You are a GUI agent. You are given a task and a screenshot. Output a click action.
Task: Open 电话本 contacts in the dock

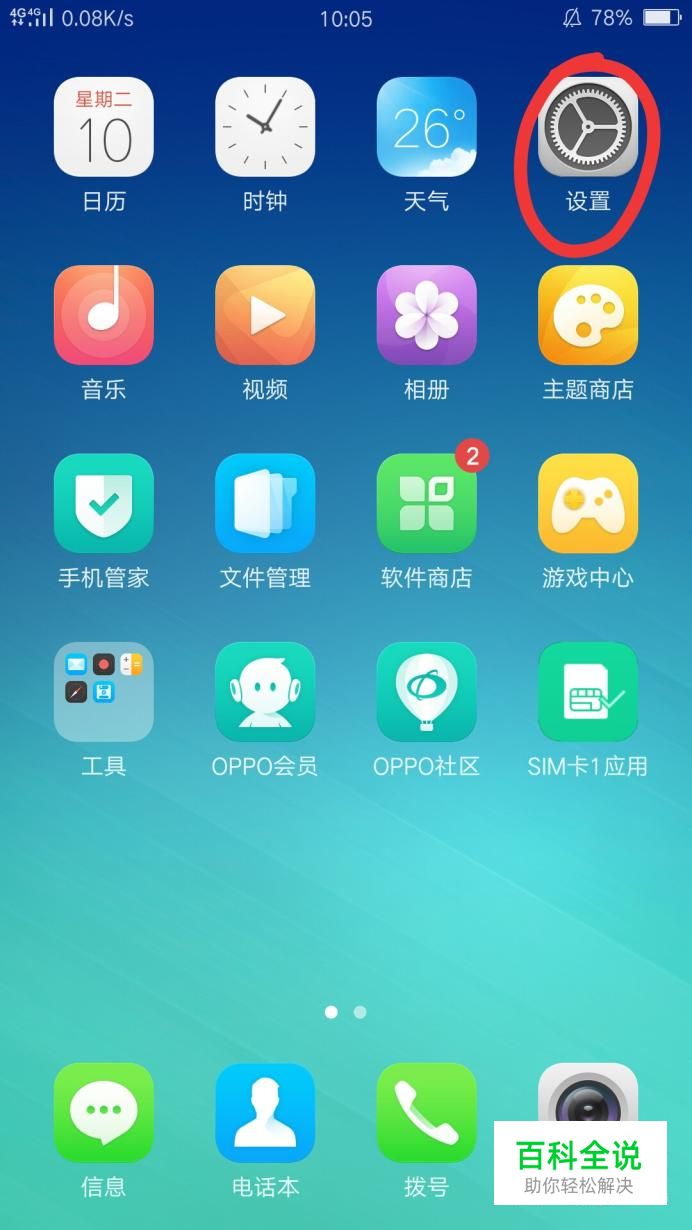[x=265, y=1112]
